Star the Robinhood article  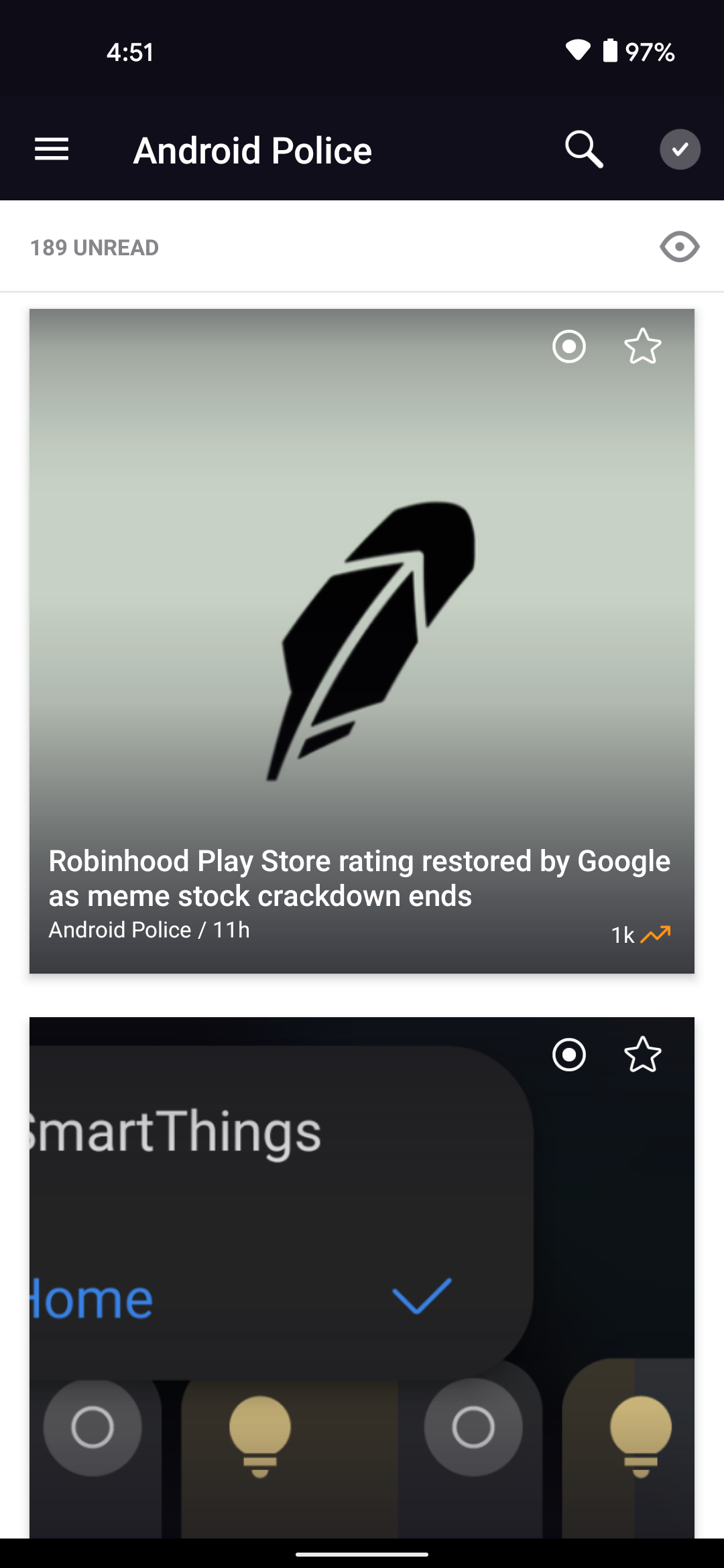642,347
